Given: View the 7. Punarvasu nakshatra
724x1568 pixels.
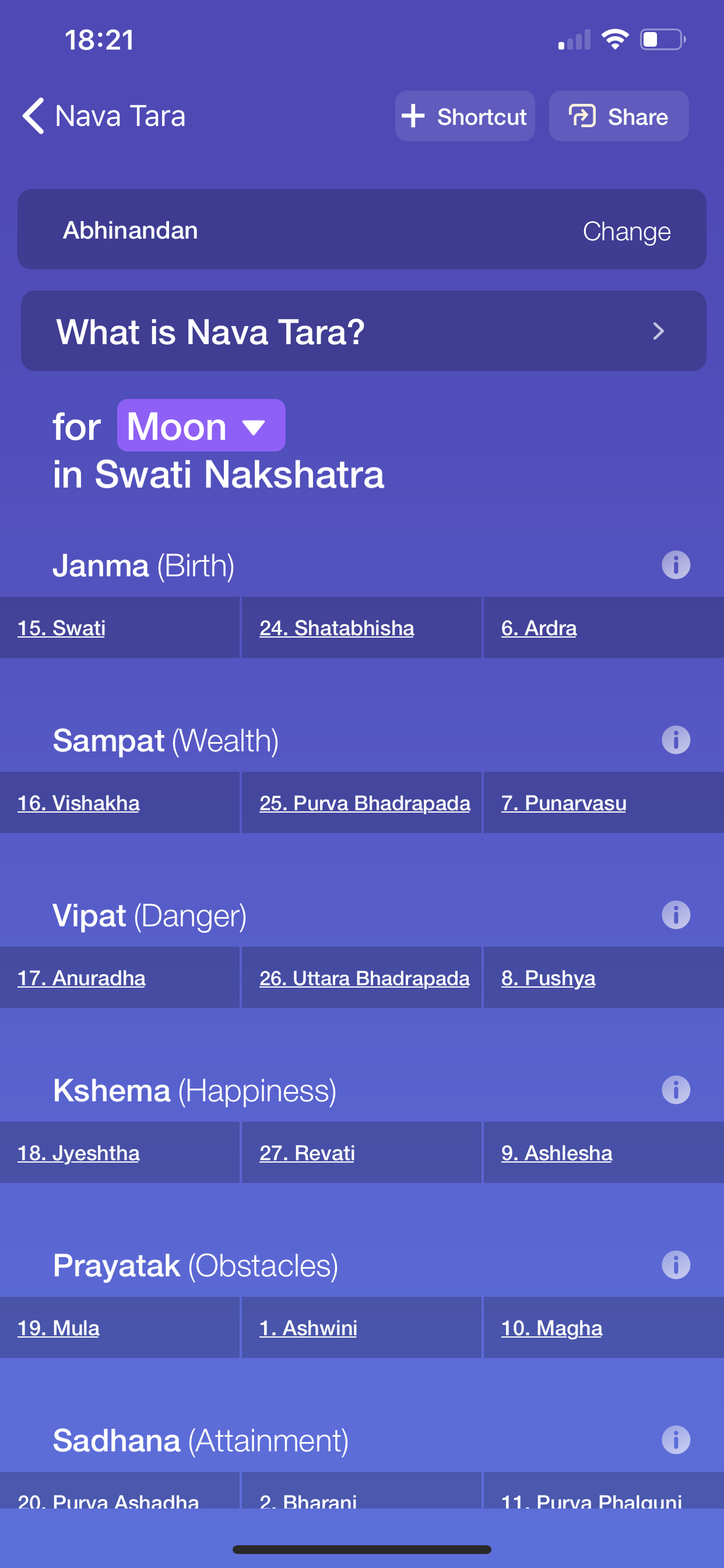Looking at the screenshot, I should (x=563, y=803).
